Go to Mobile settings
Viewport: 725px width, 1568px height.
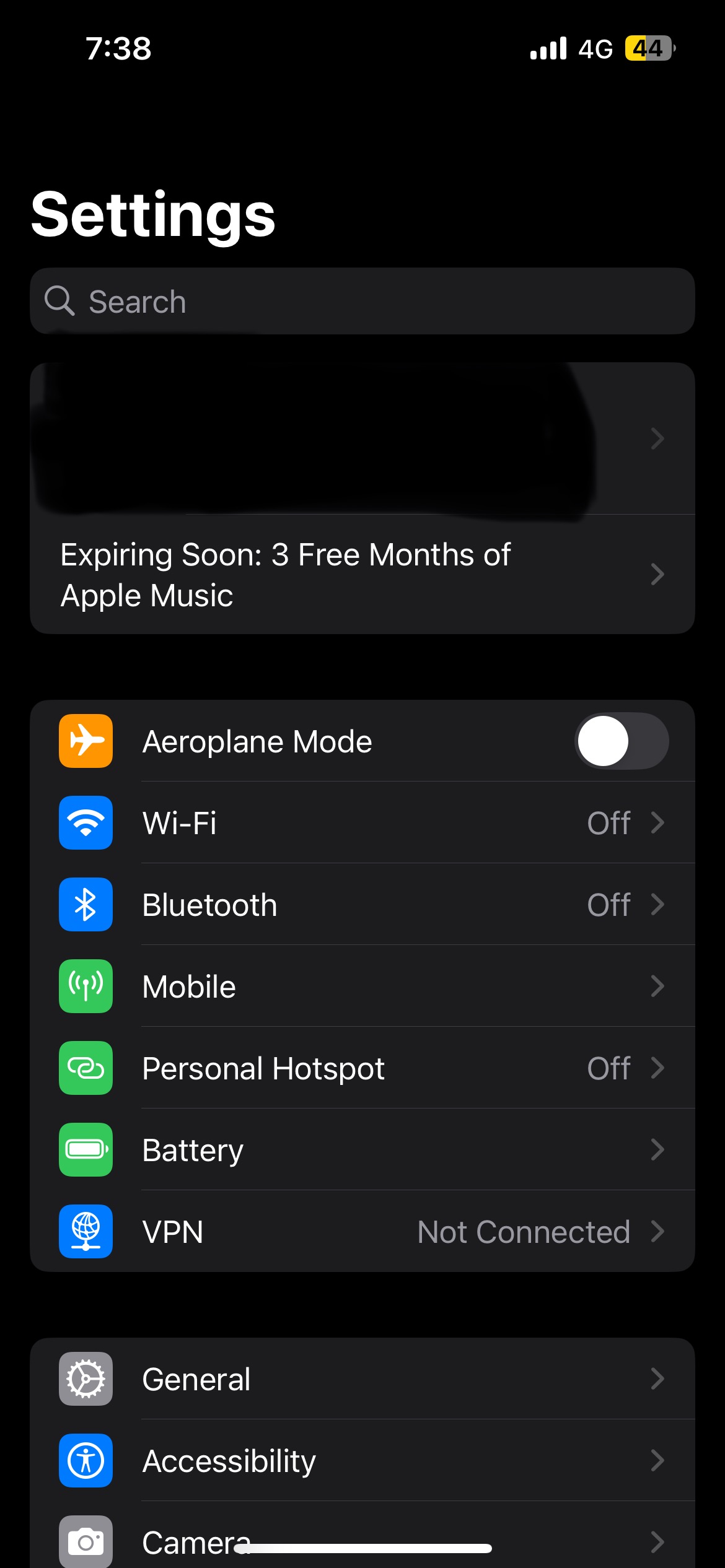pos(362,986)
